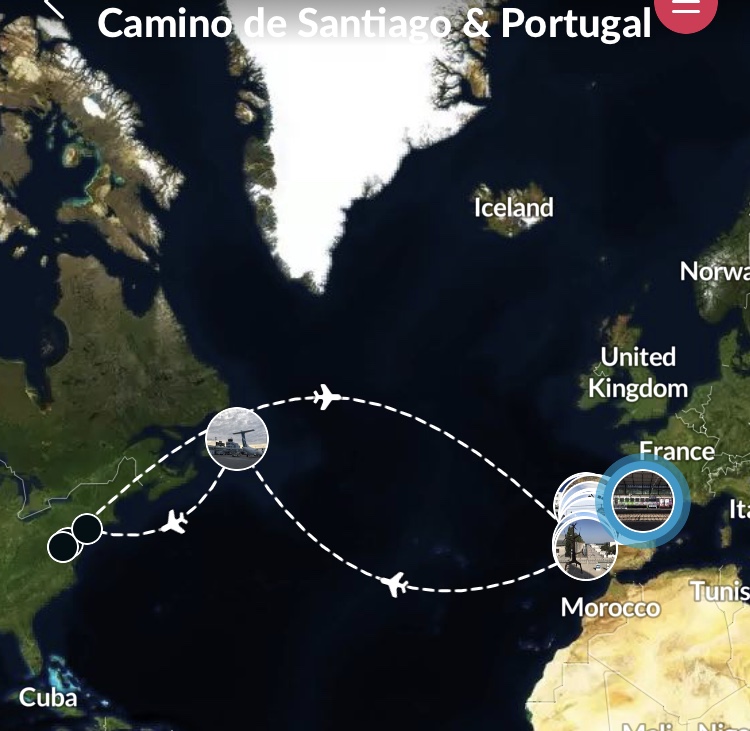Open the airplane photo step marker

pyautogui.click(x=237, y=439)
